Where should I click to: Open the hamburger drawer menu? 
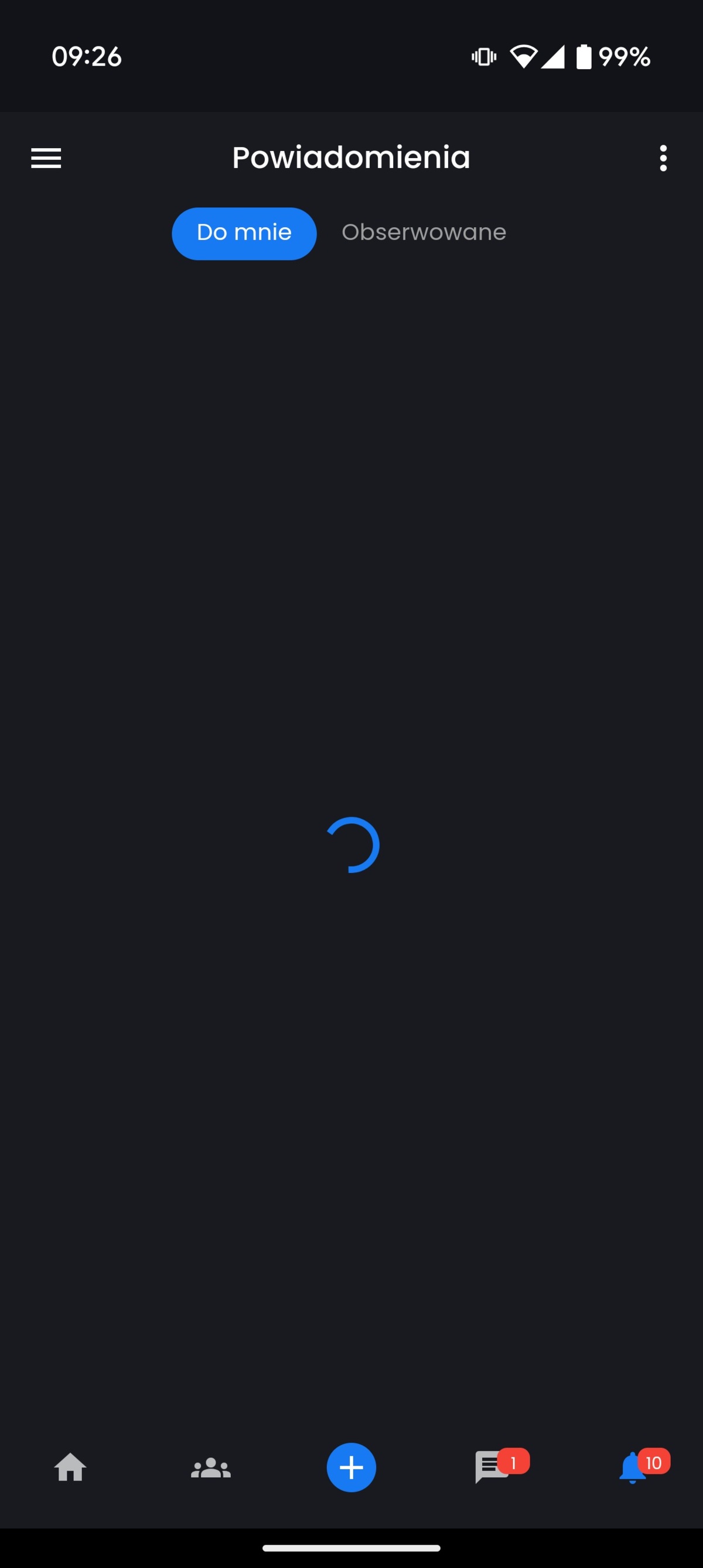pyautogui.click(x=46, y=158)
